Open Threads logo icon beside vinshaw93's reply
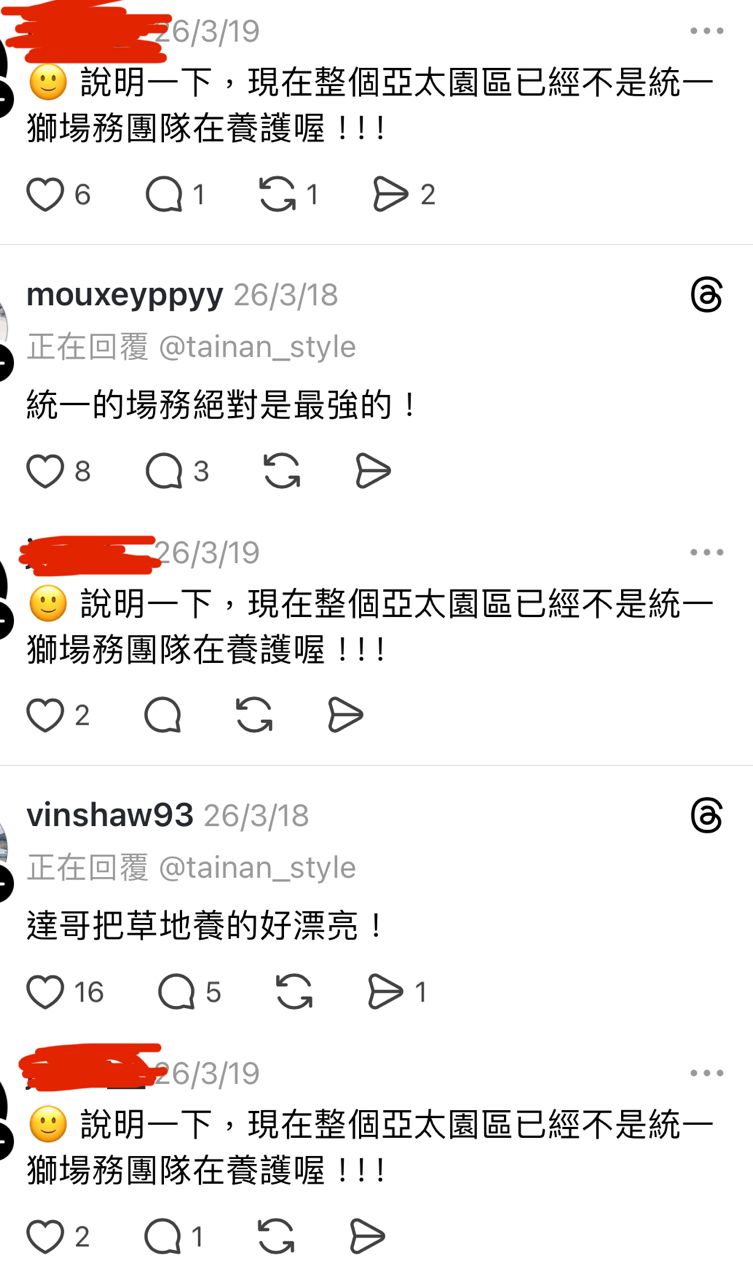Image resolution: width=753 pixels, height=1280 pixels. point(707,816)
